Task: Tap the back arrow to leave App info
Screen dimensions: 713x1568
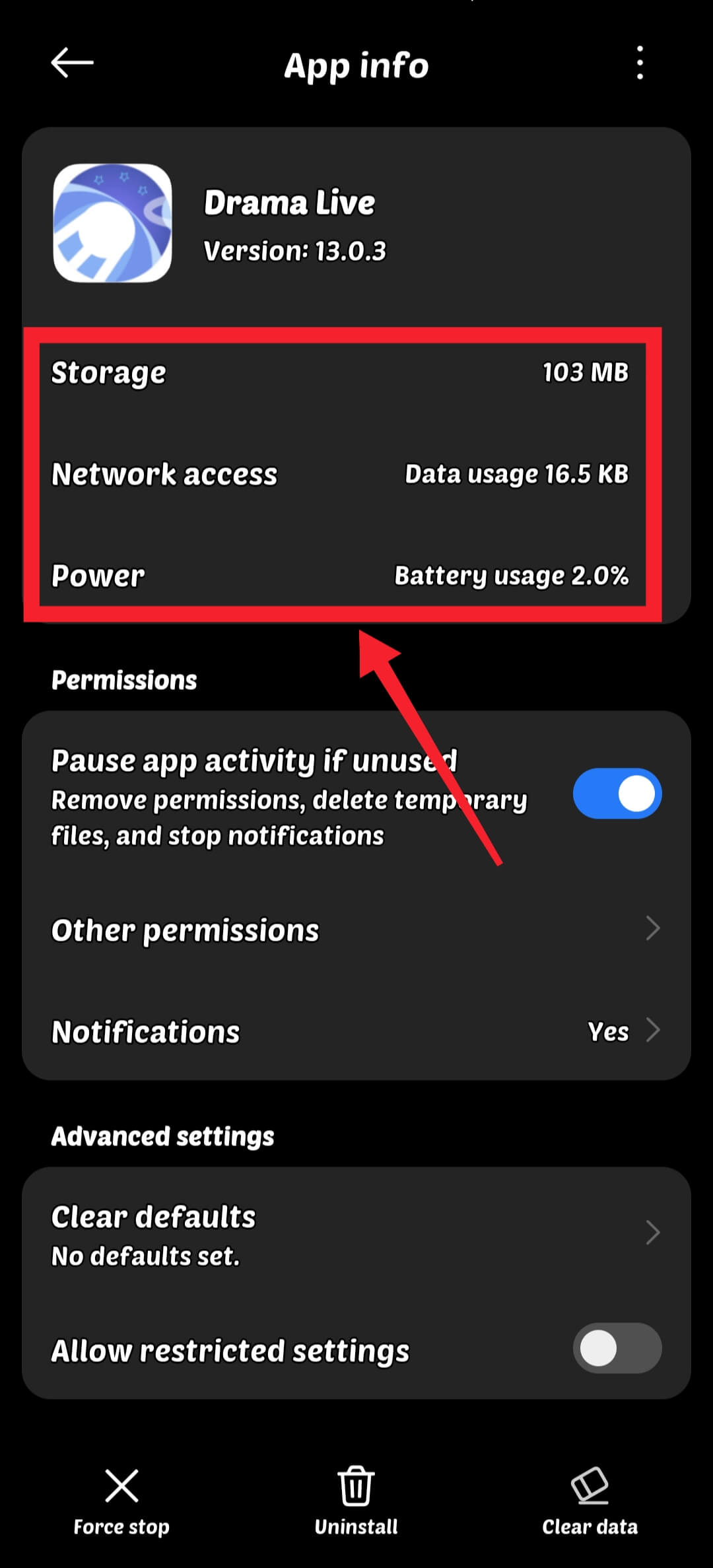Action: click(69, 63)
